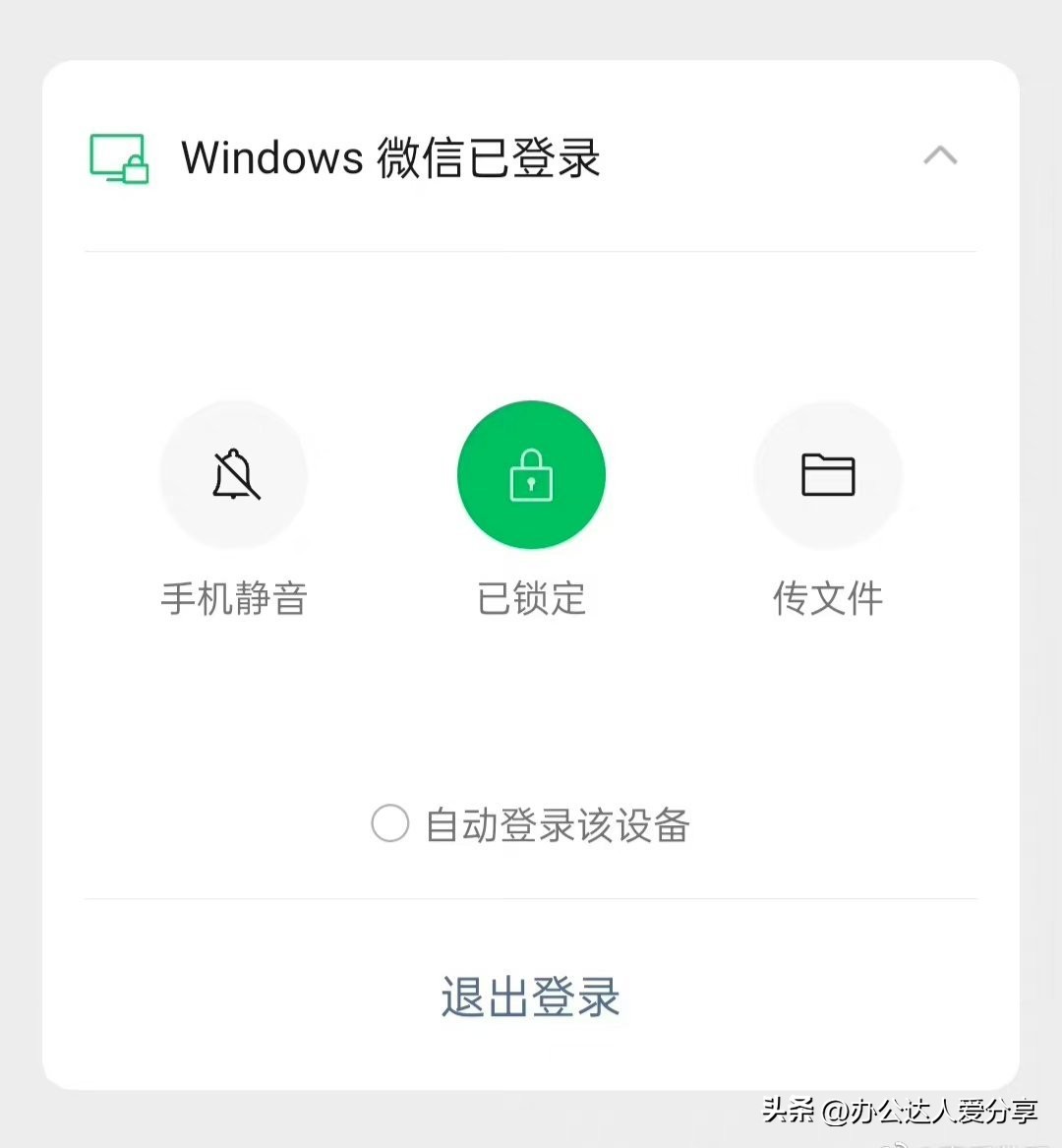This screenshot has width=1062, height=1148.
Task: Tap 退出登录 to sign out
Action: [529, 997]
